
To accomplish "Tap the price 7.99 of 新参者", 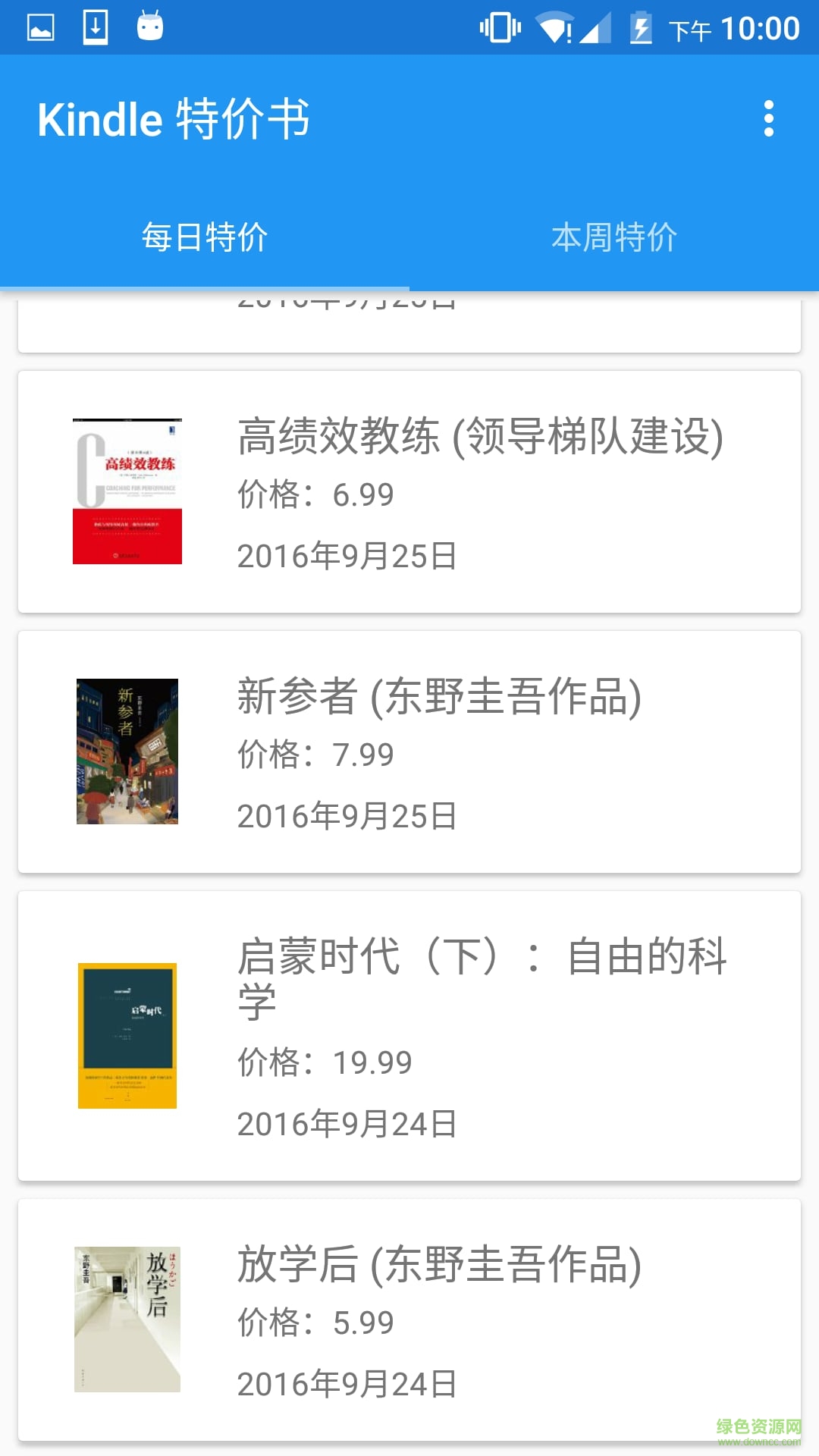I will point(315,755).
